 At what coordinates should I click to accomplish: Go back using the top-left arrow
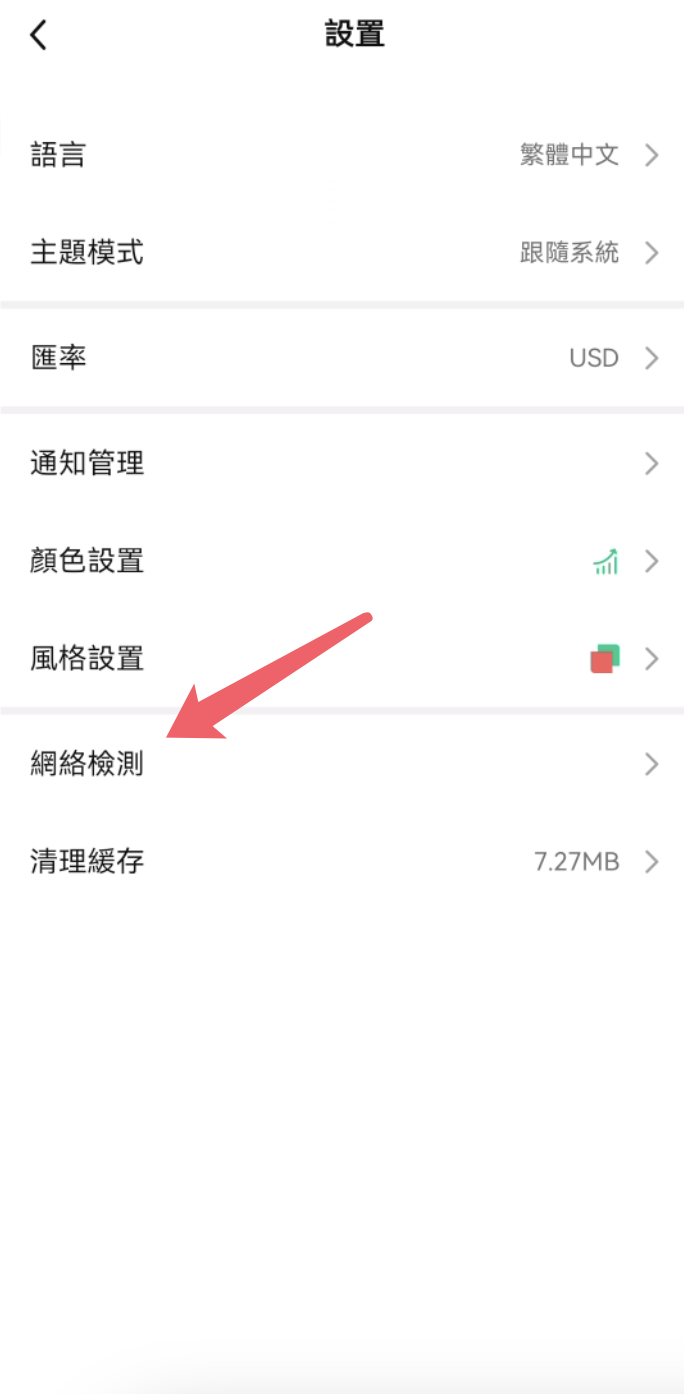pos(38,35)
